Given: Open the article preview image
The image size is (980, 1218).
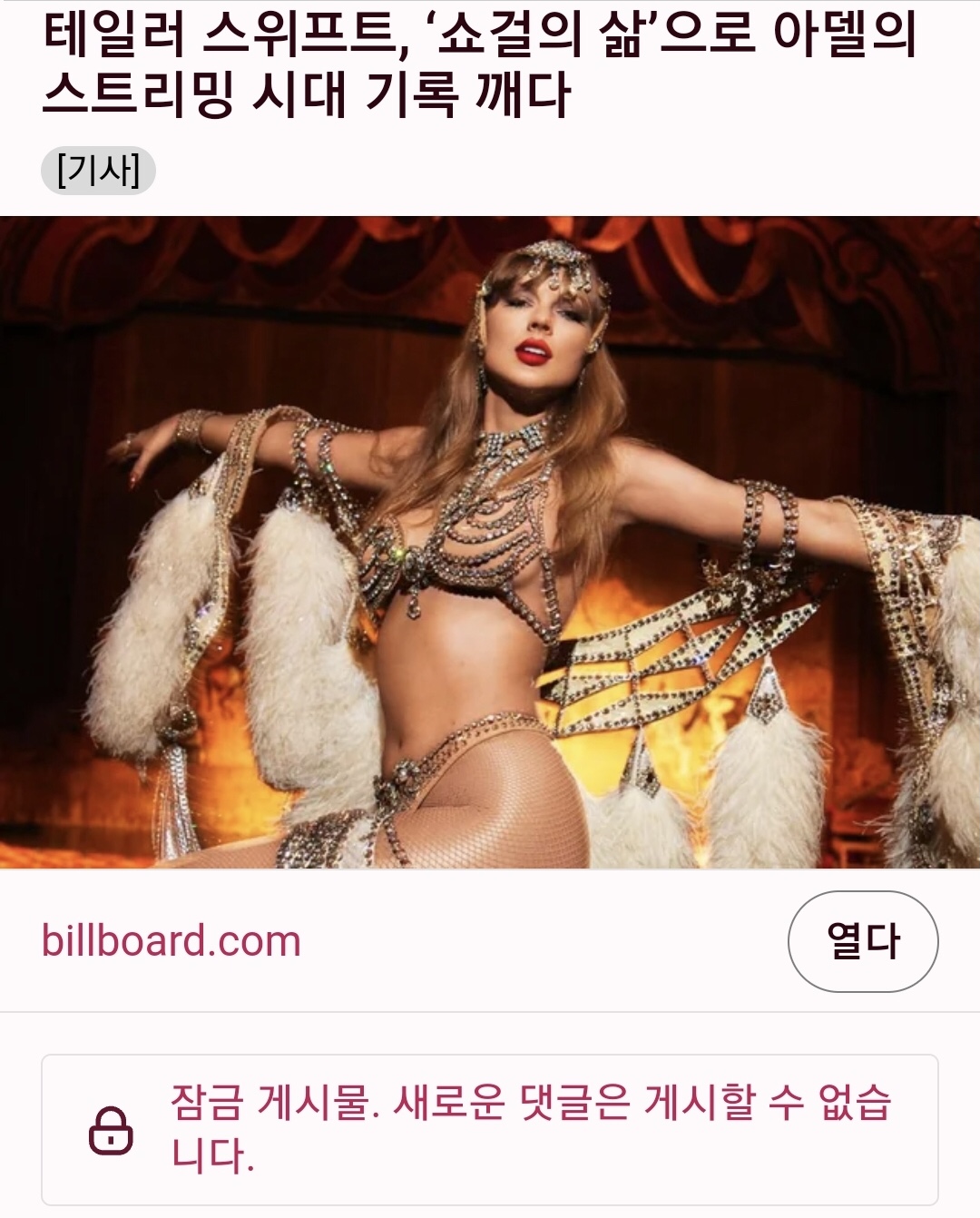Looking at the screenshot, I should pyautogui.click(x=490, y=542).
